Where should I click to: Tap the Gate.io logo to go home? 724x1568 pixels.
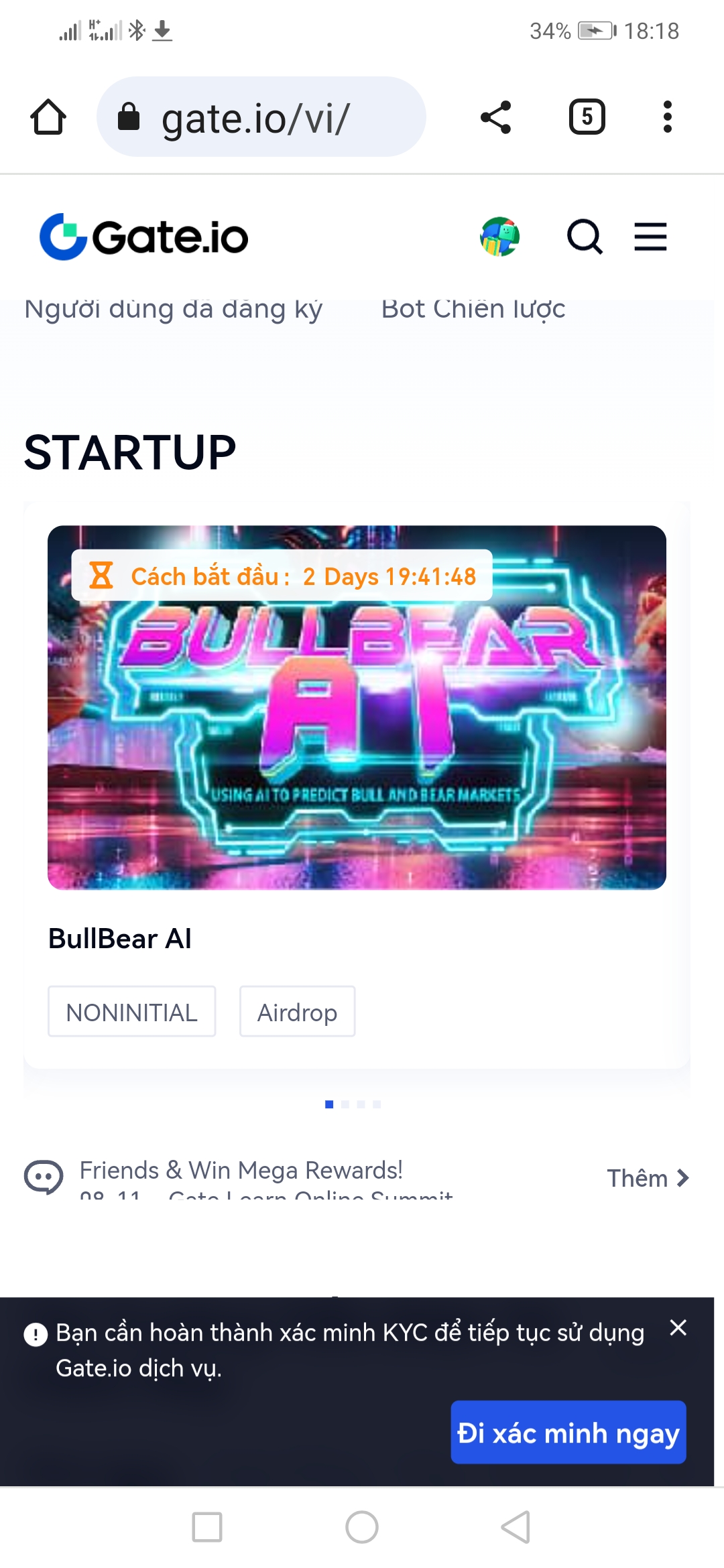(144, 237)
